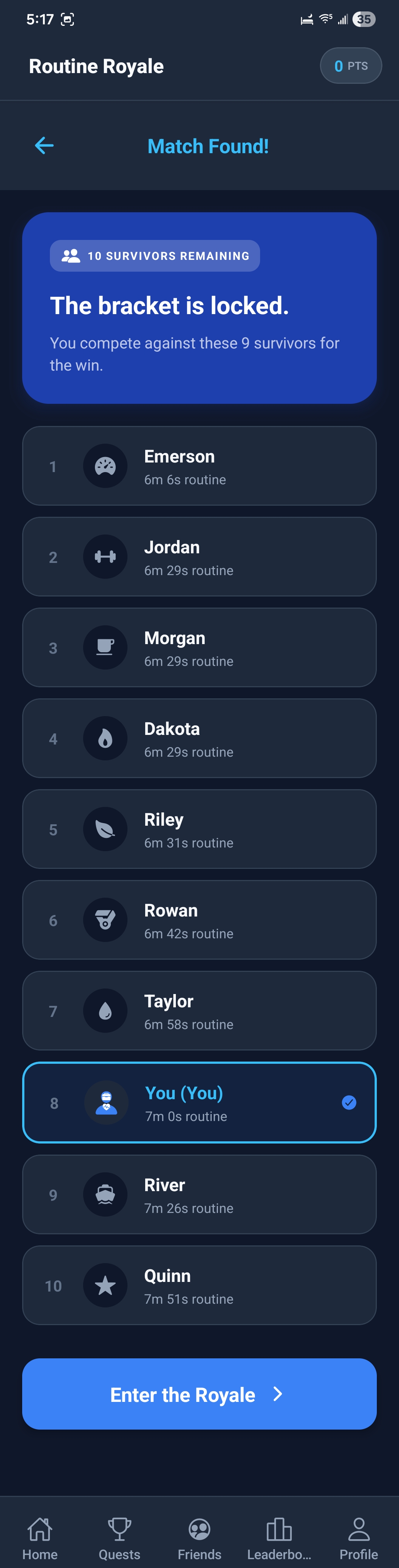The height and width of the screenshot is (1568, 399).
Task: Tap Enter the Royale button
Action: [199, 1394]
